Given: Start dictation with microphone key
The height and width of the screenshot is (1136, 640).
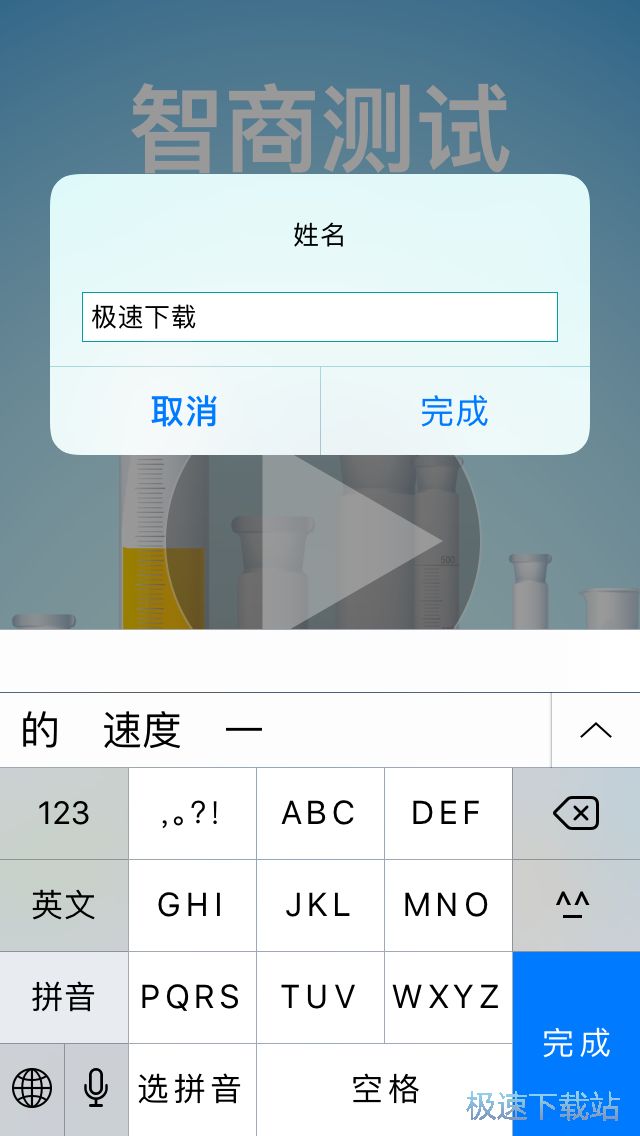Looking at the screenshot, I should [x=96, y=1088].
